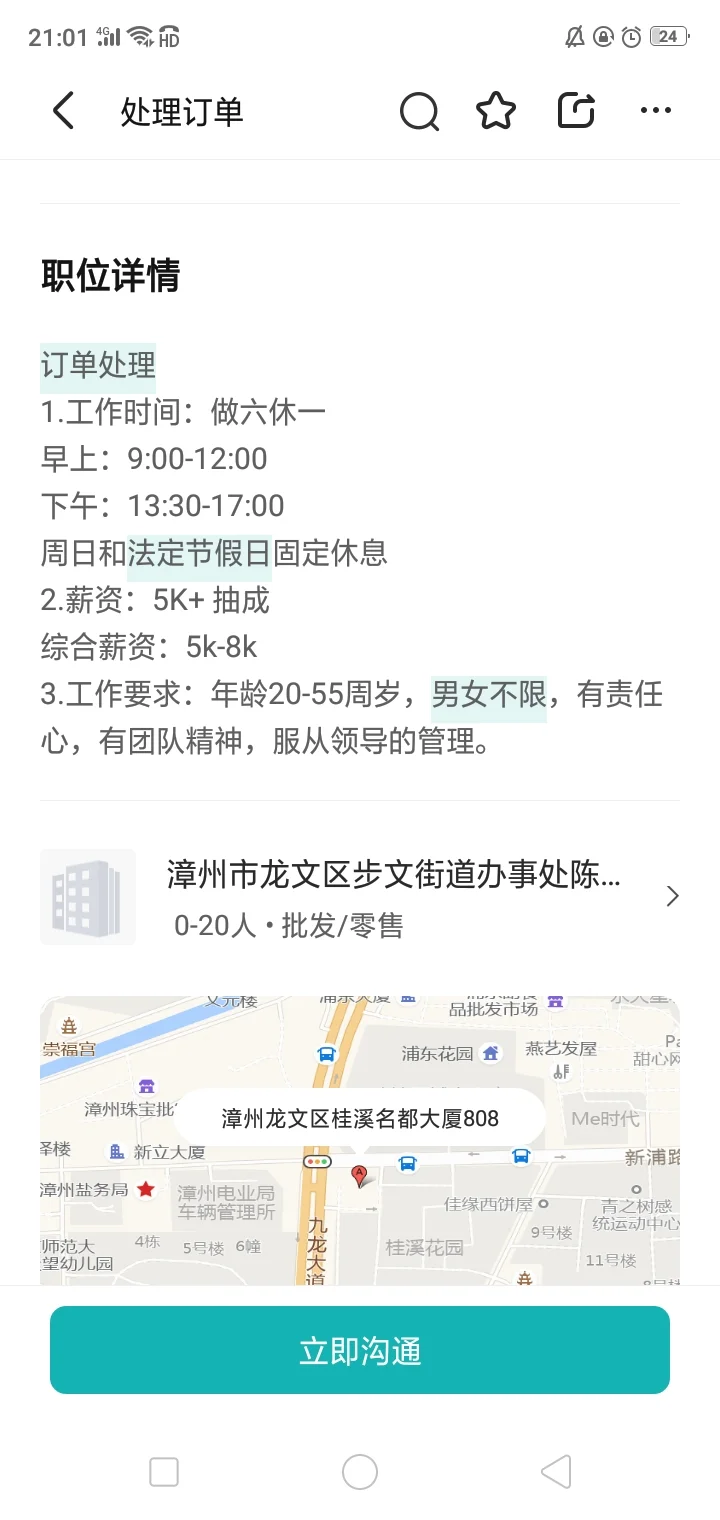The image size is (720, 1520).
Task: Open the 漳州市龙文区步文街道办事处 company page
Action: (360, 897)
